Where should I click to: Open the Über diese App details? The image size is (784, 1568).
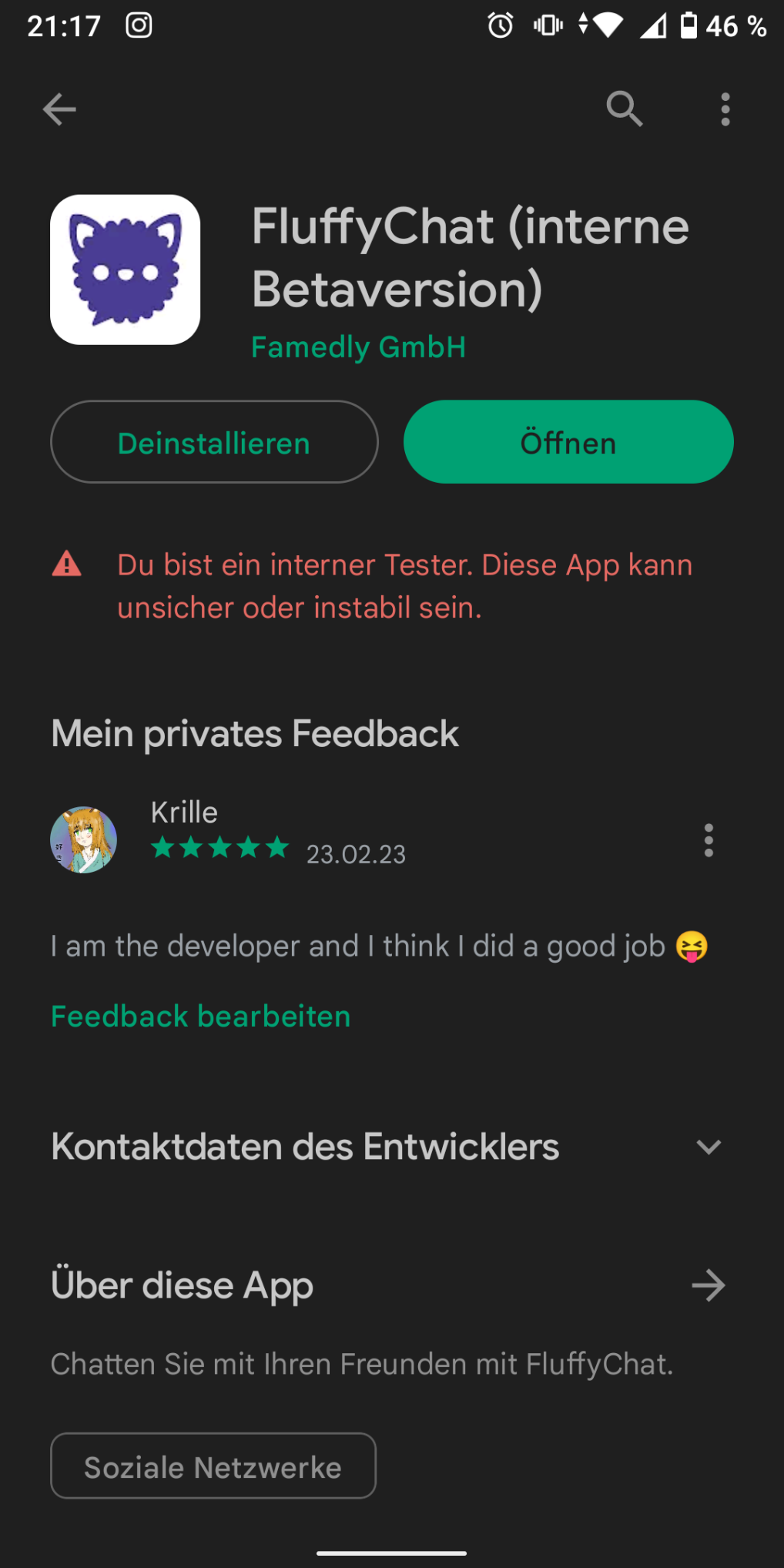708,1285
